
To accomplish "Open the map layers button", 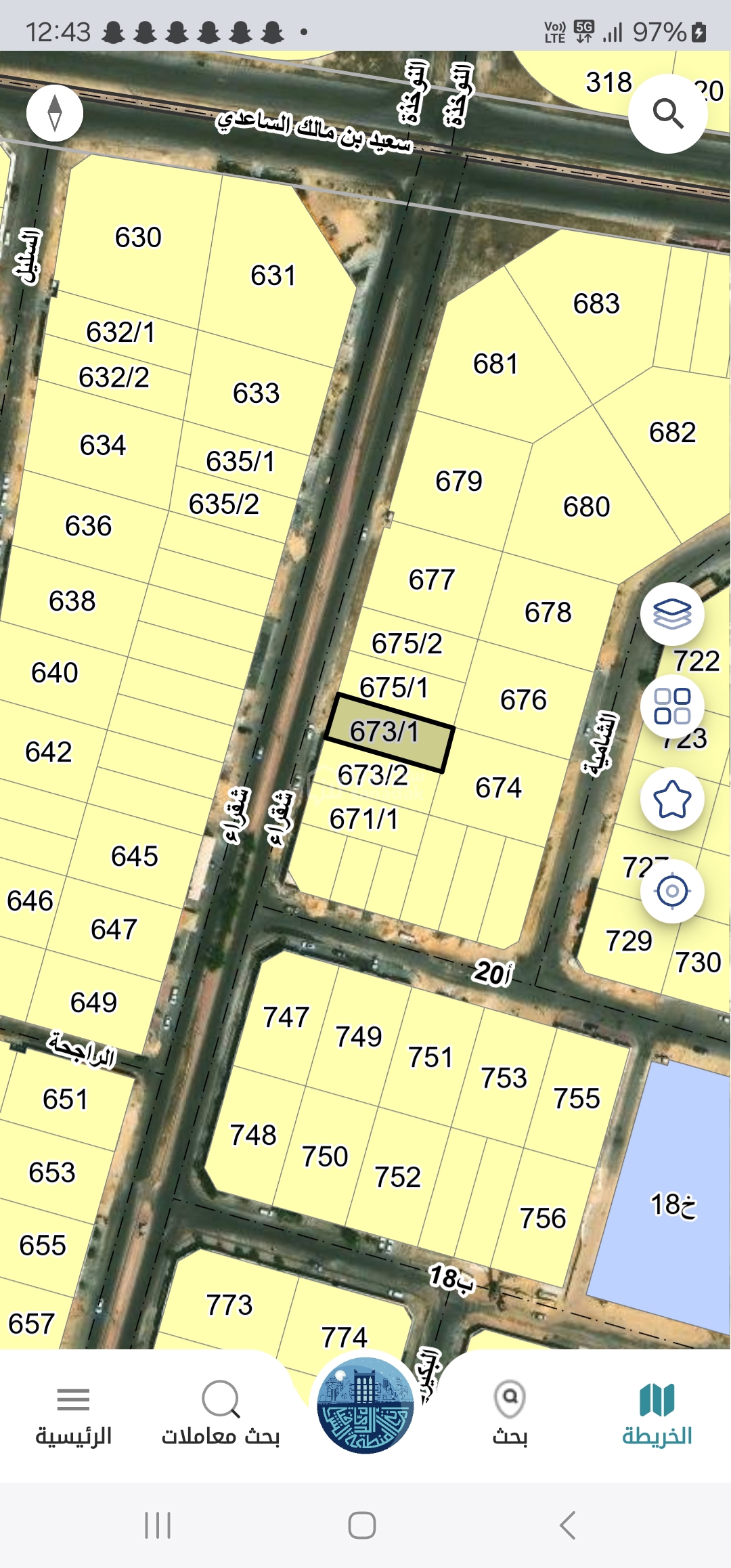I will coord(672,614).
